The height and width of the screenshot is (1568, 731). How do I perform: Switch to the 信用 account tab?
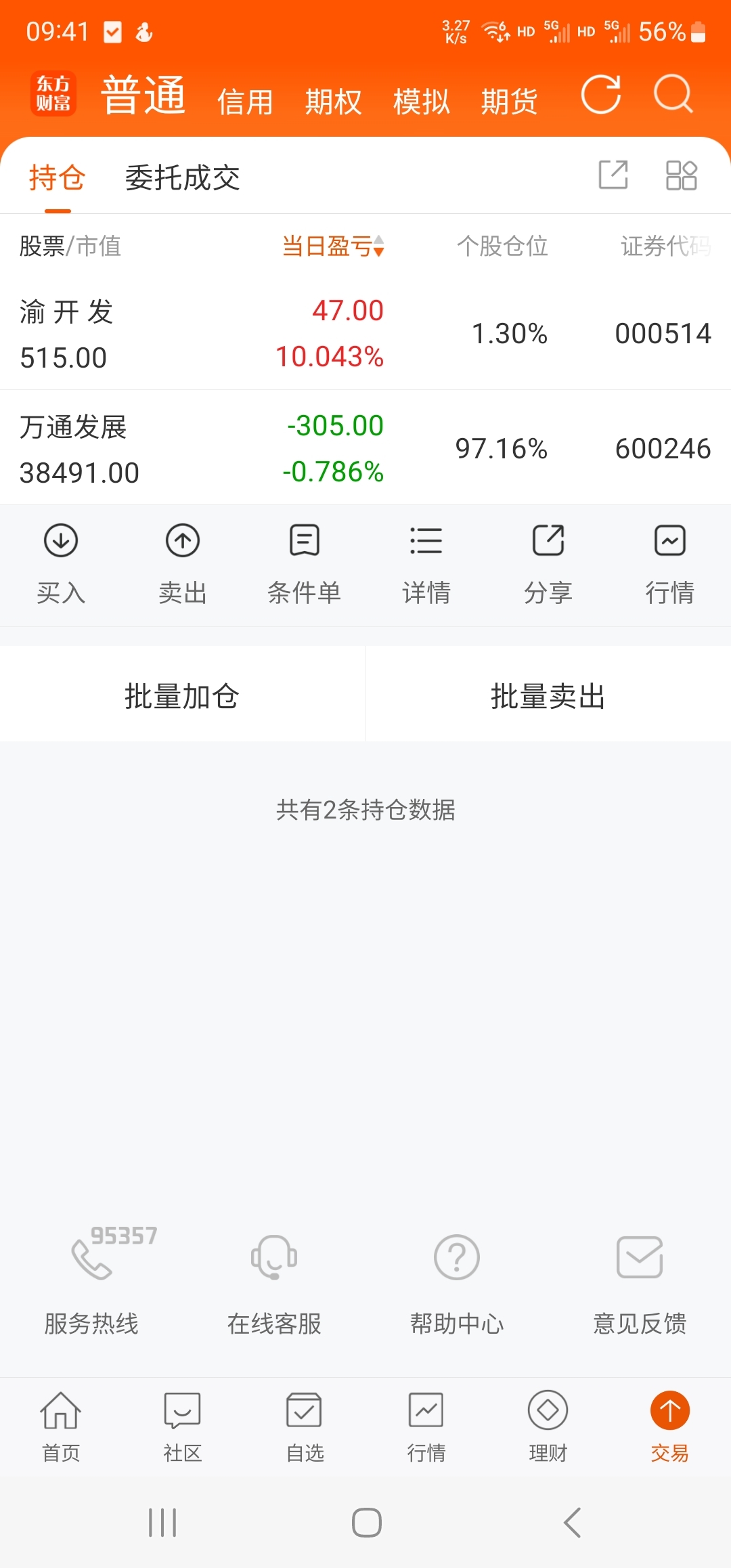[245, 102]
